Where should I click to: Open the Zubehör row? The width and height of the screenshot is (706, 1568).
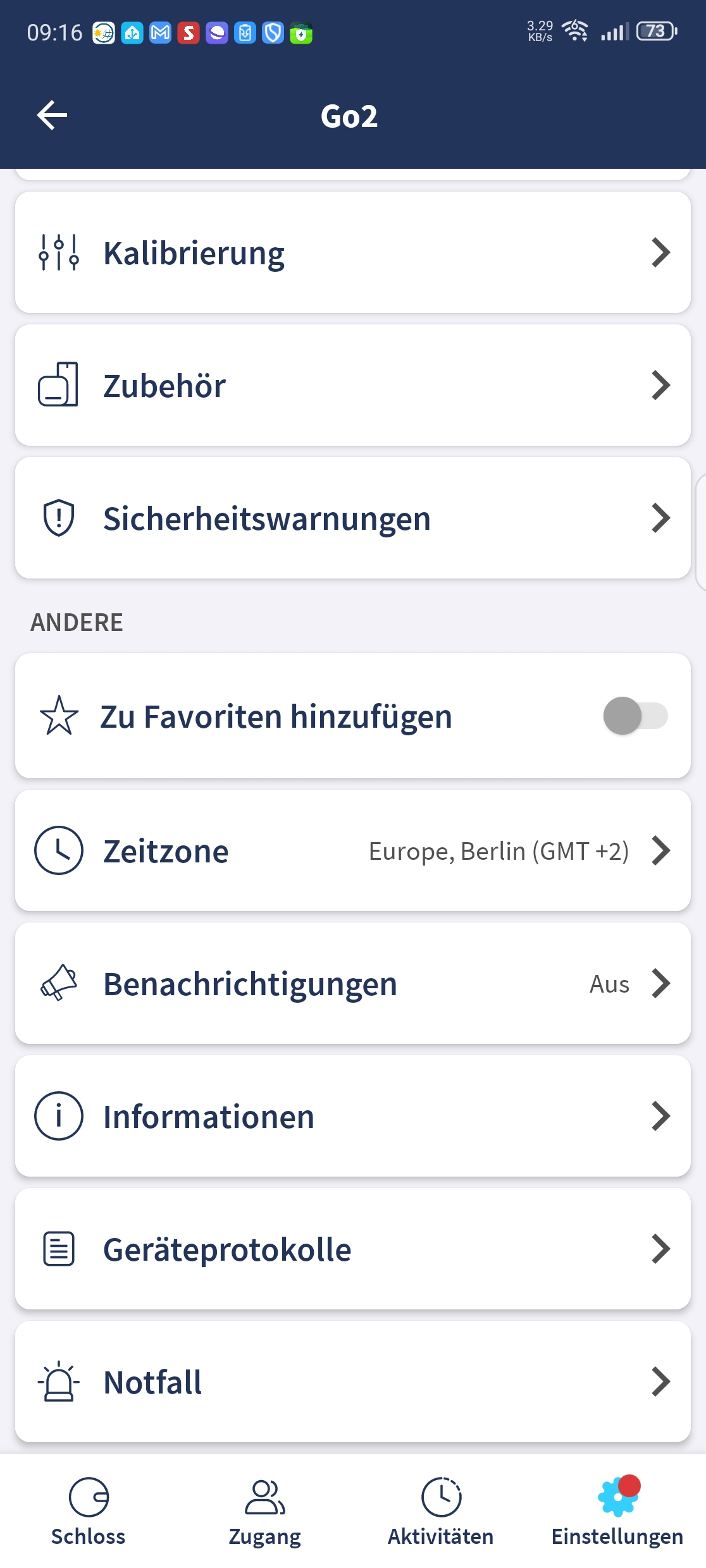[353, 385]
